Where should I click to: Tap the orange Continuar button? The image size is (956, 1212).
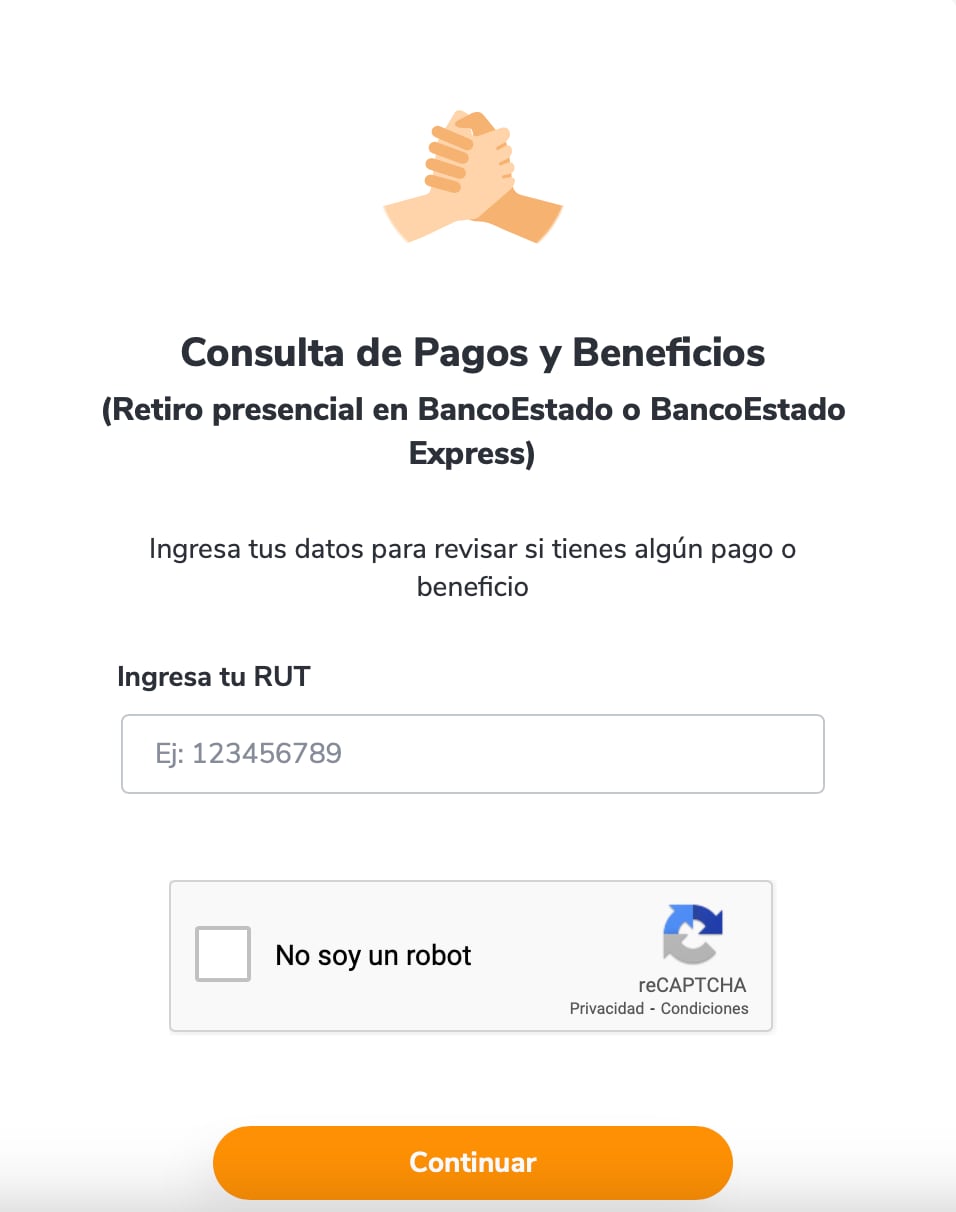tap(472, 1162)
